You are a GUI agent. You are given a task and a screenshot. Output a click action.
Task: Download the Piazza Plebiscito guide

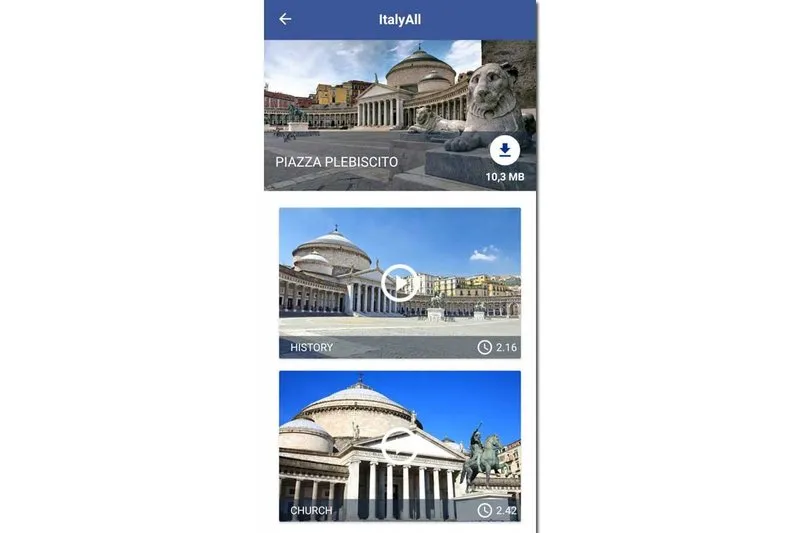(505, 151)
